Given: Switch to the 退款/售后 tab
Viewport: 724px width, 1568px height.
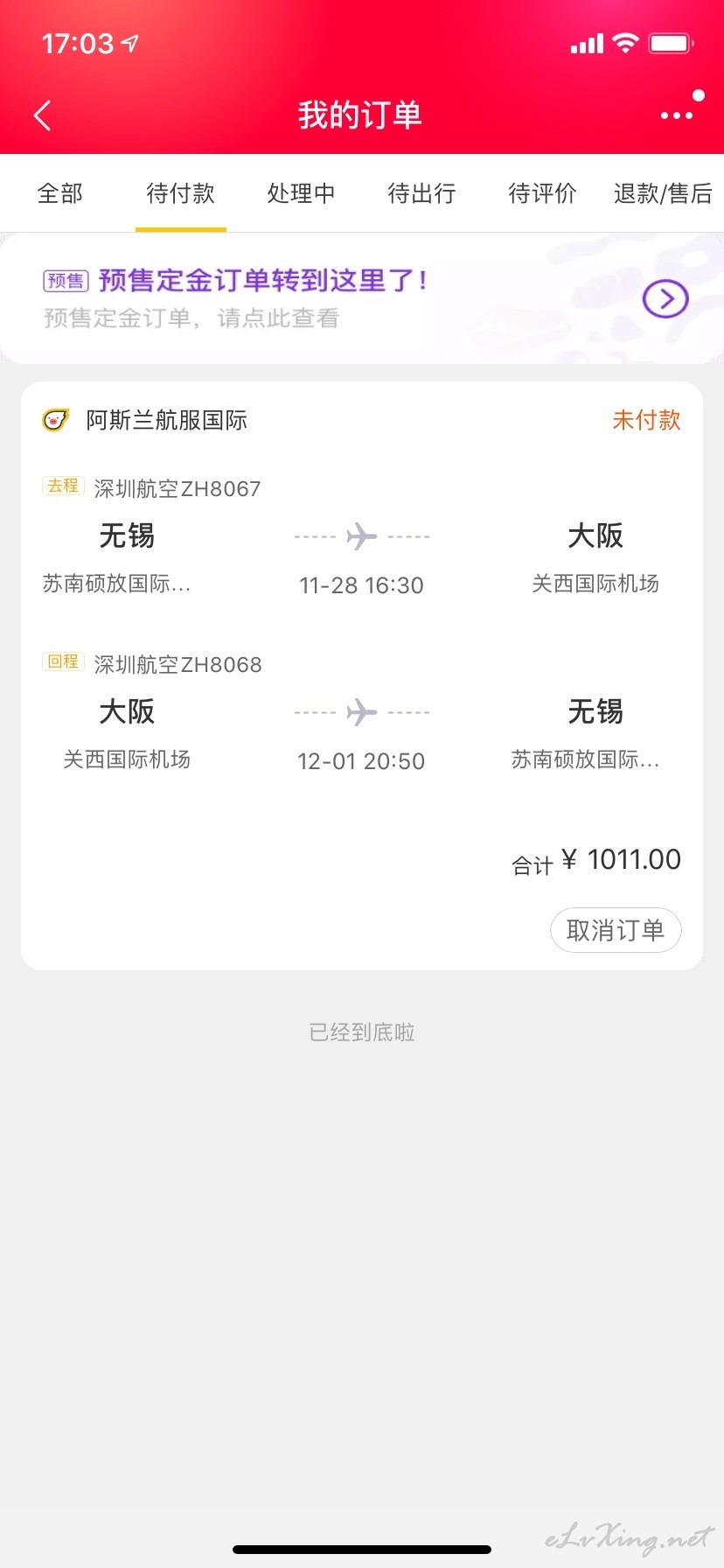Looking at the screenshot, I should tap(664, 193).
